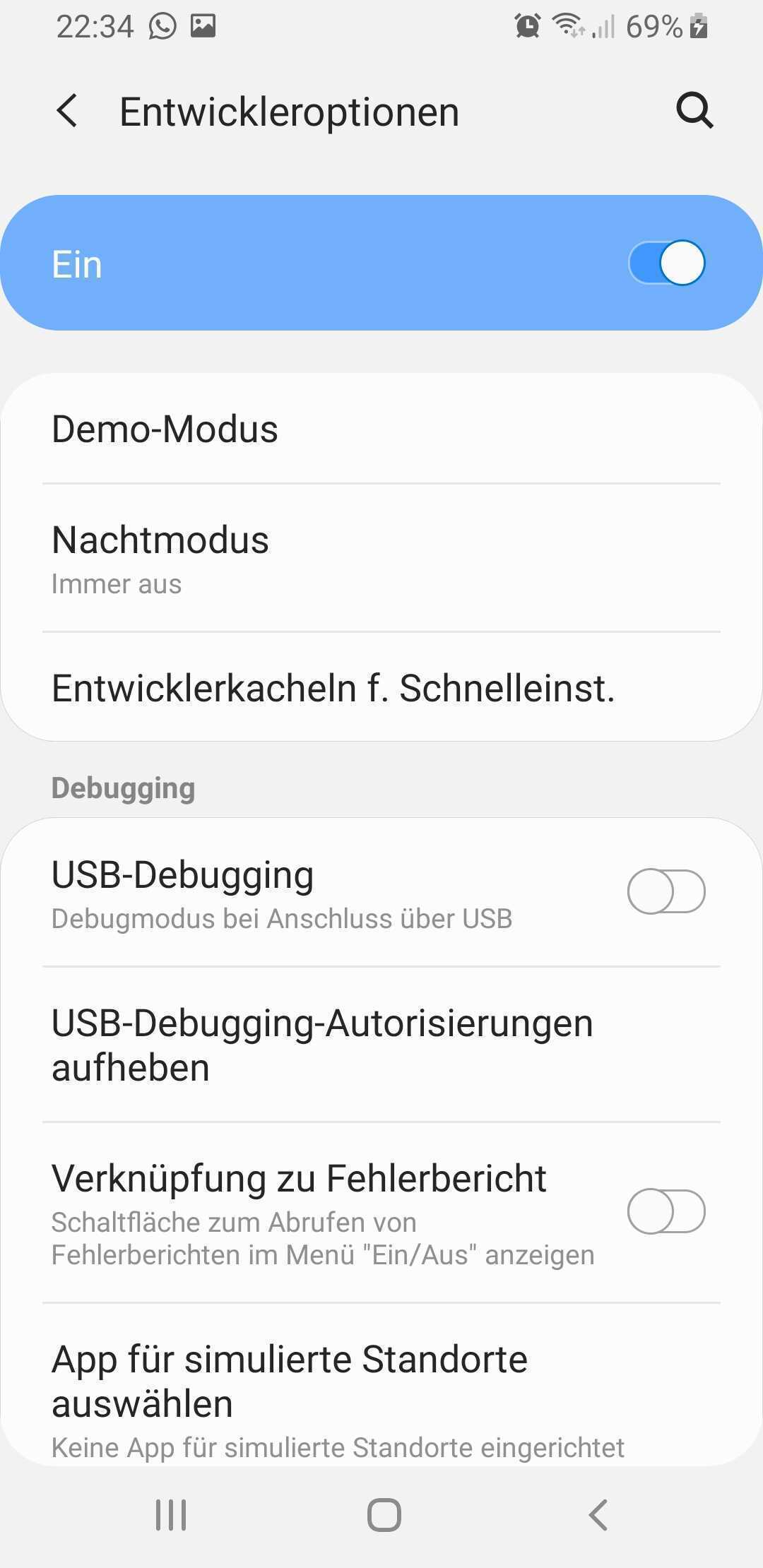Search within developer options

pyautogui.click(x=694, y=111)
